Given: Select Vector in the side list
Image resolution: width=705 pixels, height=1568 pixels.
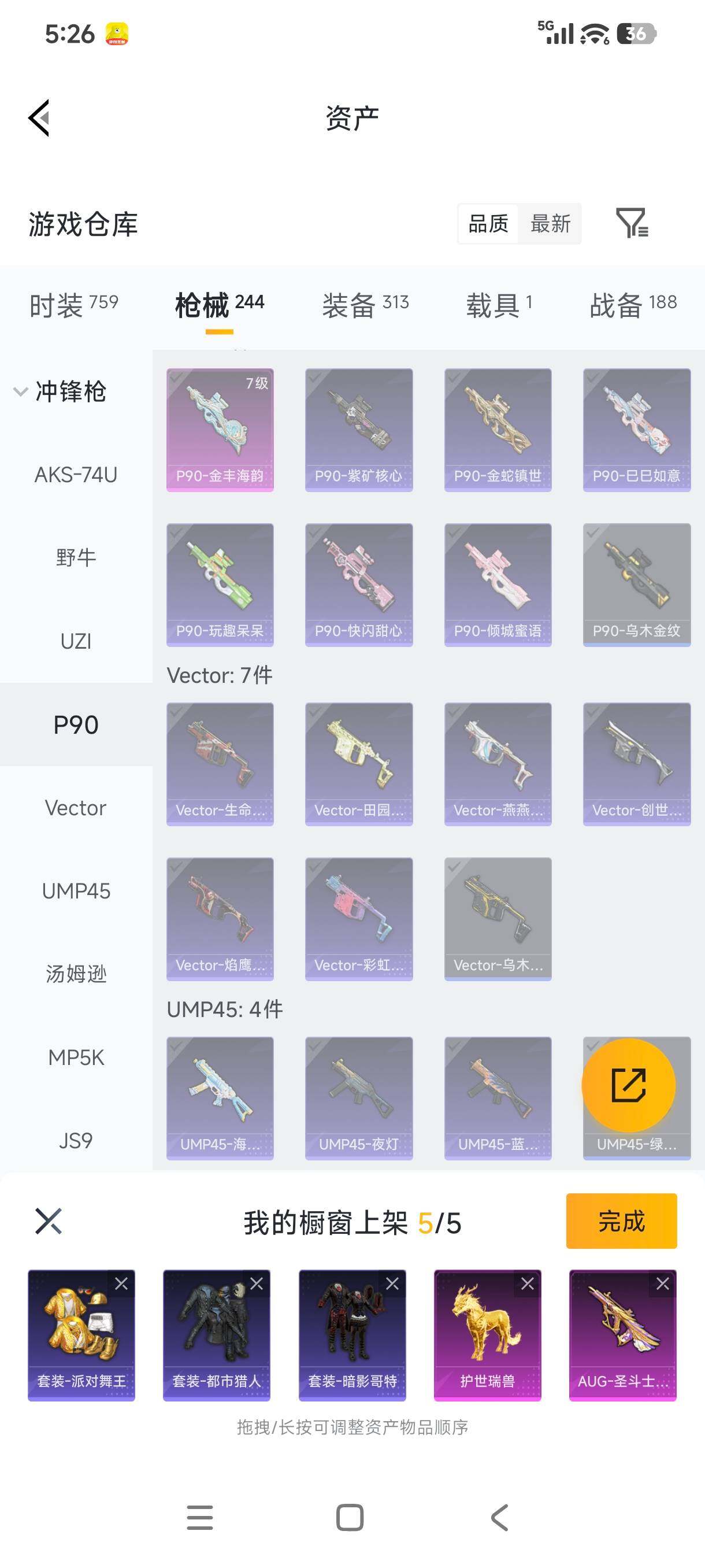Looking at the screenshot, I should point(76,808).
